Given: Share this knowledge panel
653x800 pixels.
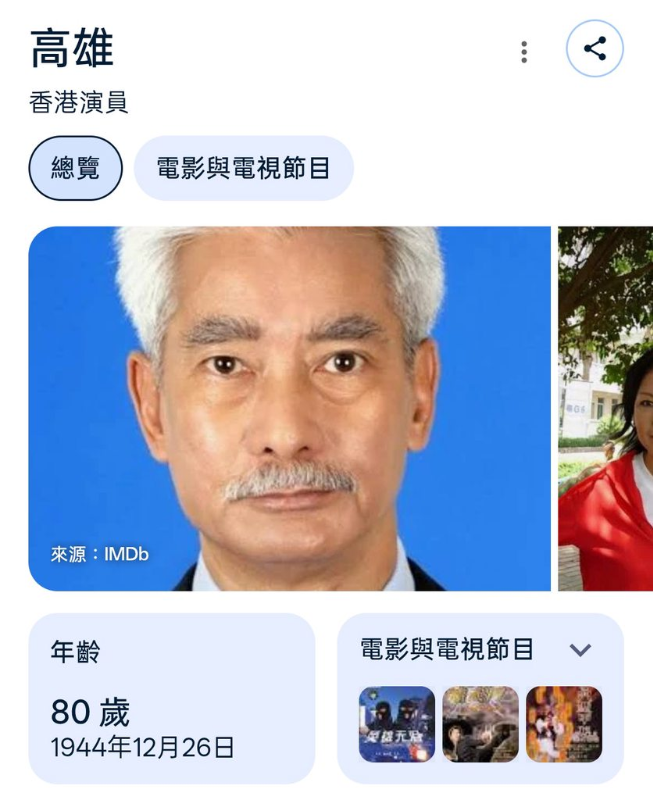Looking at the screenshot, I should click(x=595, y=49).
